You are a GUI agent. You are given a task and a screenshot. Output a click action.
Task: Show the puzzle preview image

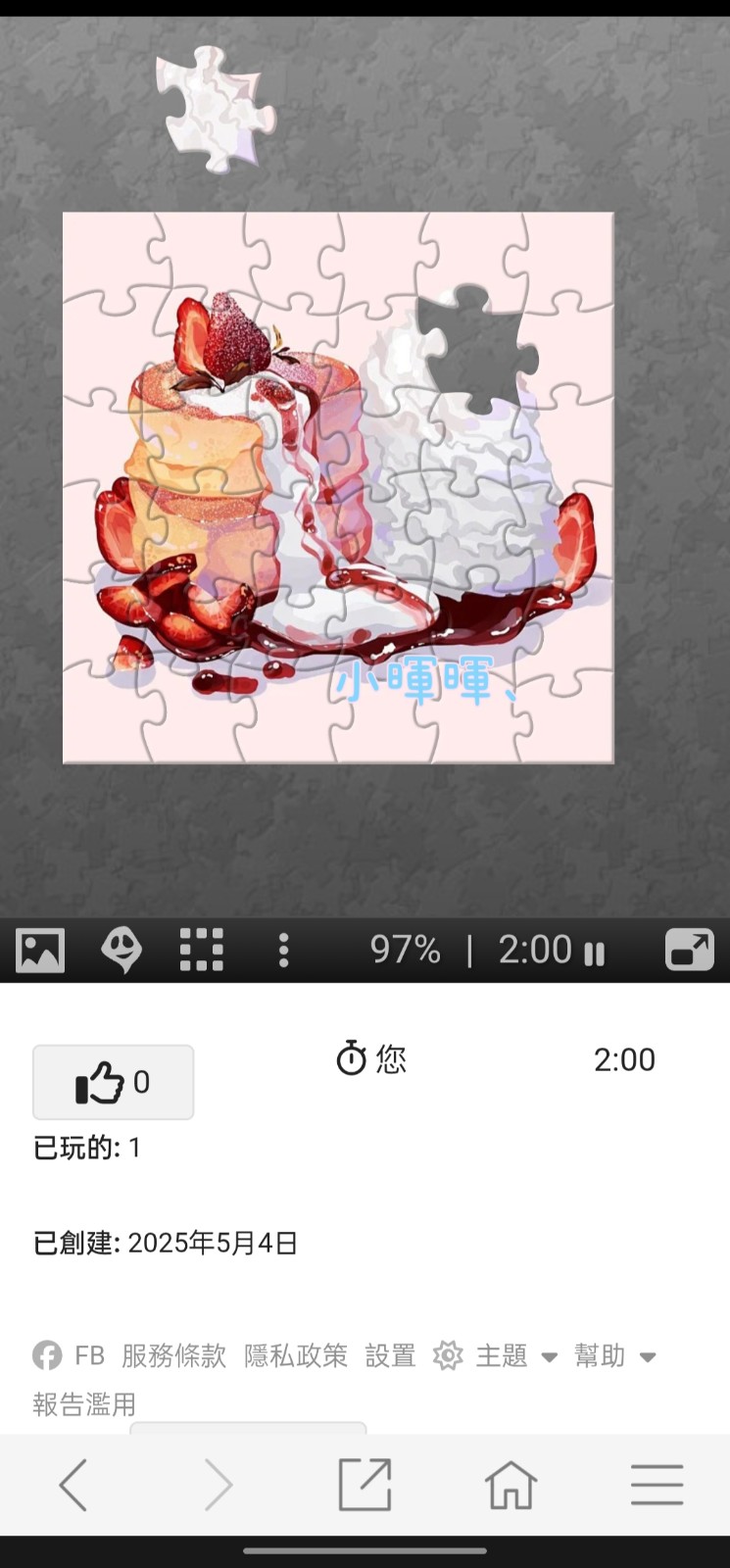point(40,950)
